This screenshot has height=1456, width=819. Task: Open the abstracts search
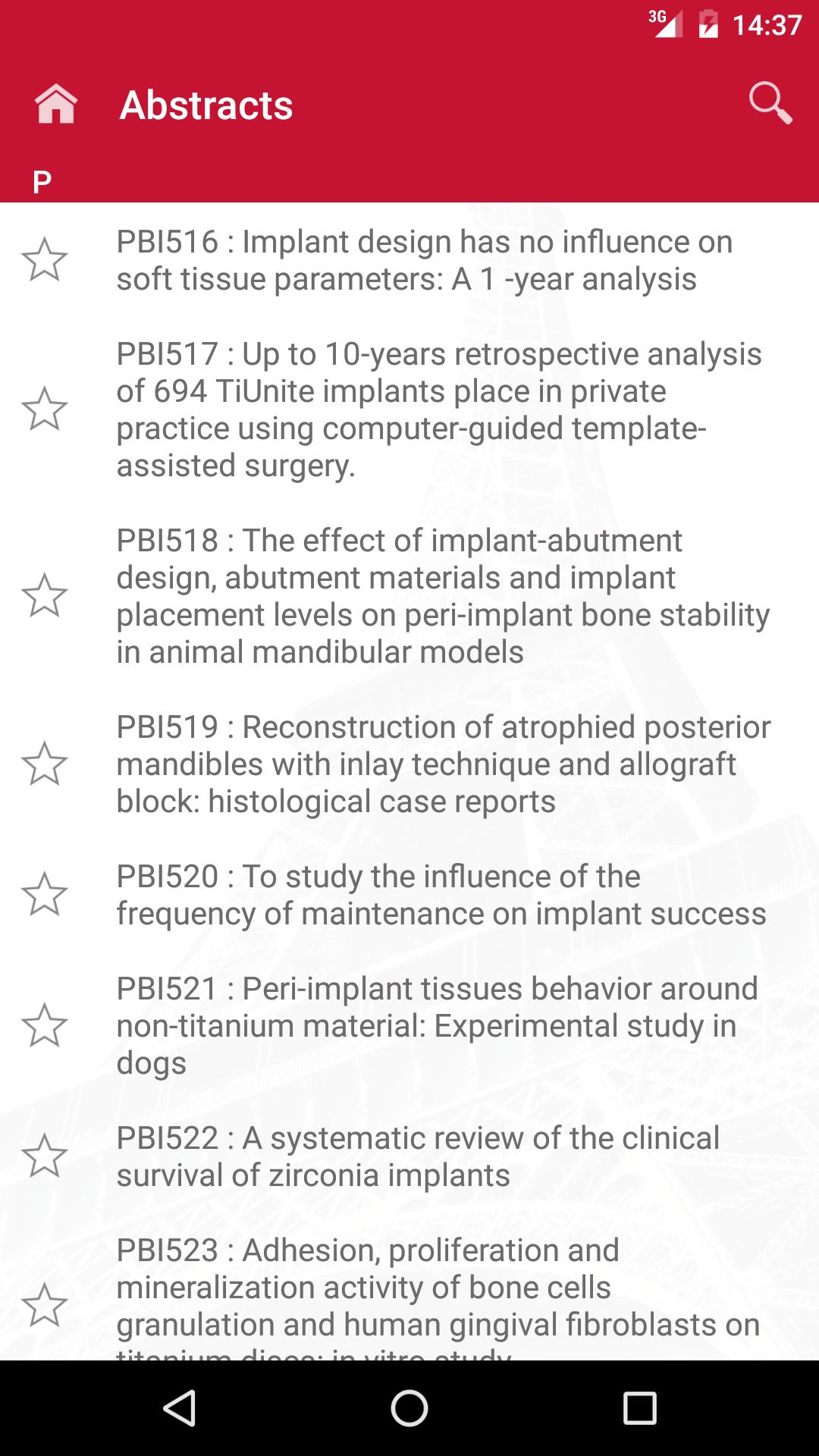770,102
